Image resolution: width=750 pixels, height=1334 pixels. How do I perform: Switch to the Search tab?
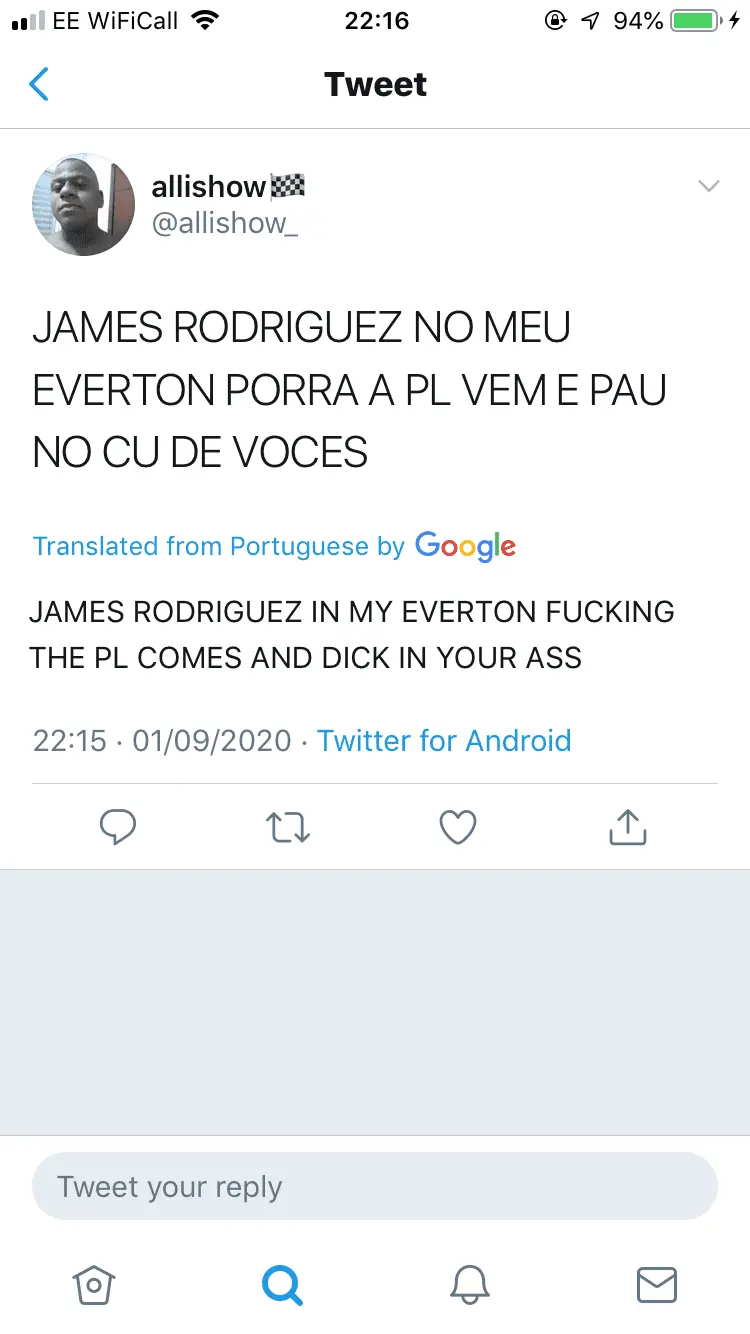point(282,1285)
